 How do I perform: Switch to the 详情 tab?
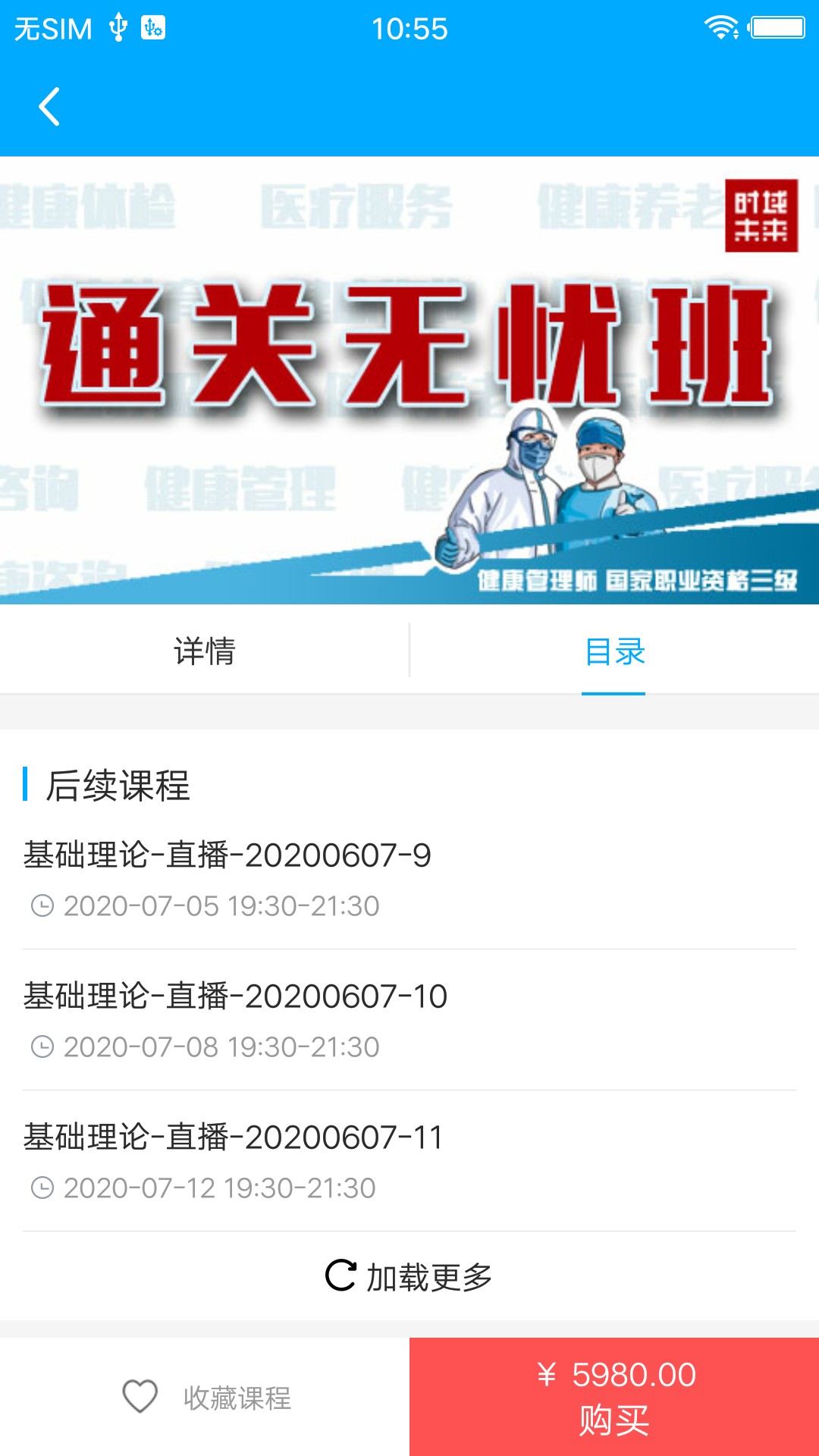tap(205, 651)
